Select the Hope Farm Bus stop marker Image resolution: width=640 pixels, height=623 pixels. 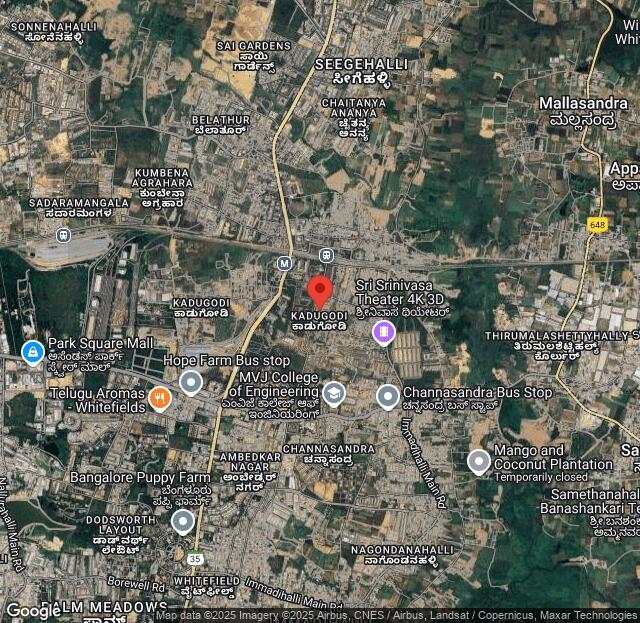[x=191, y=382]
